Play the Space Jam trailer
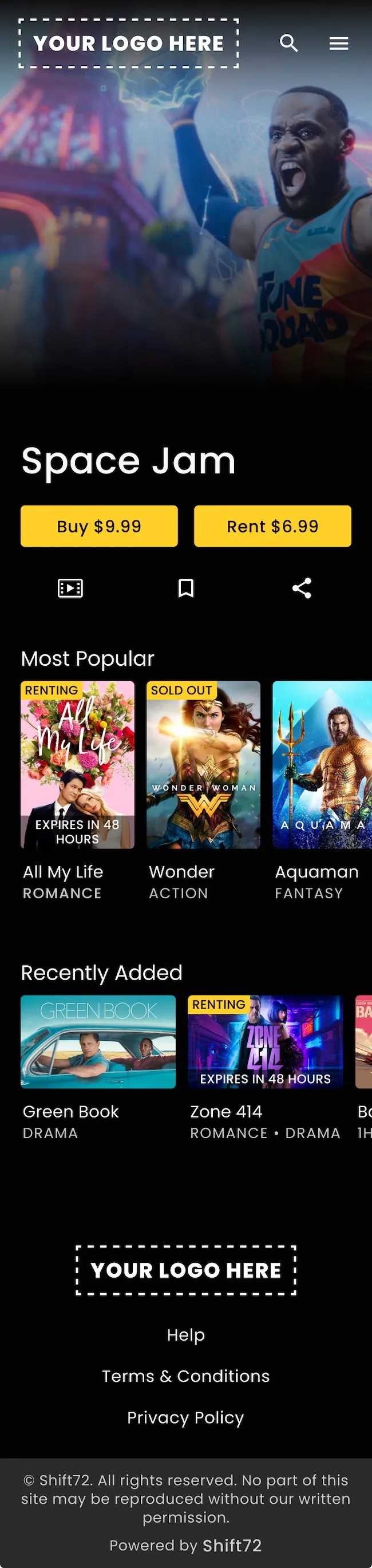This screenshot has height=1568, width=372. tap(70, 588)
